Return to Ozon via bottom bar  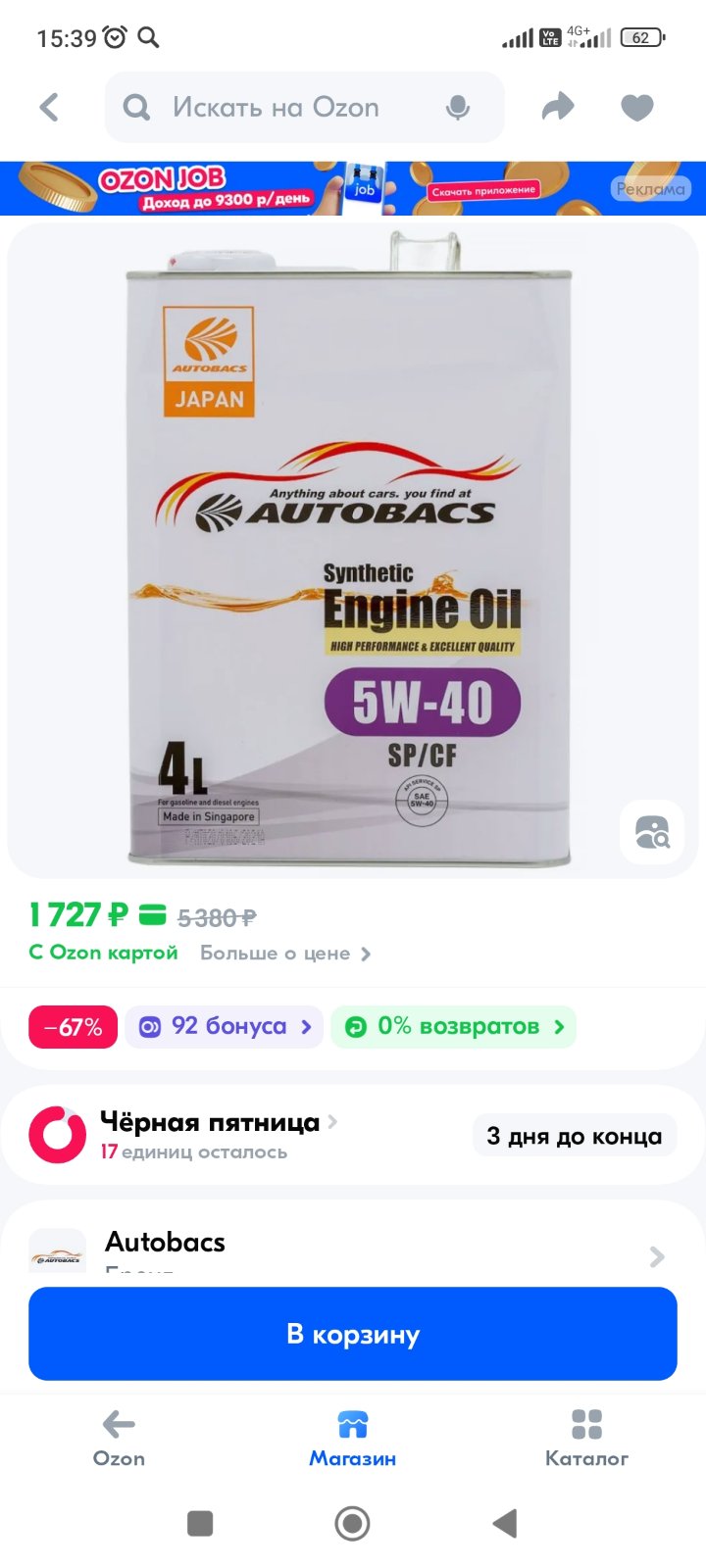click(x=119, y=1439)
